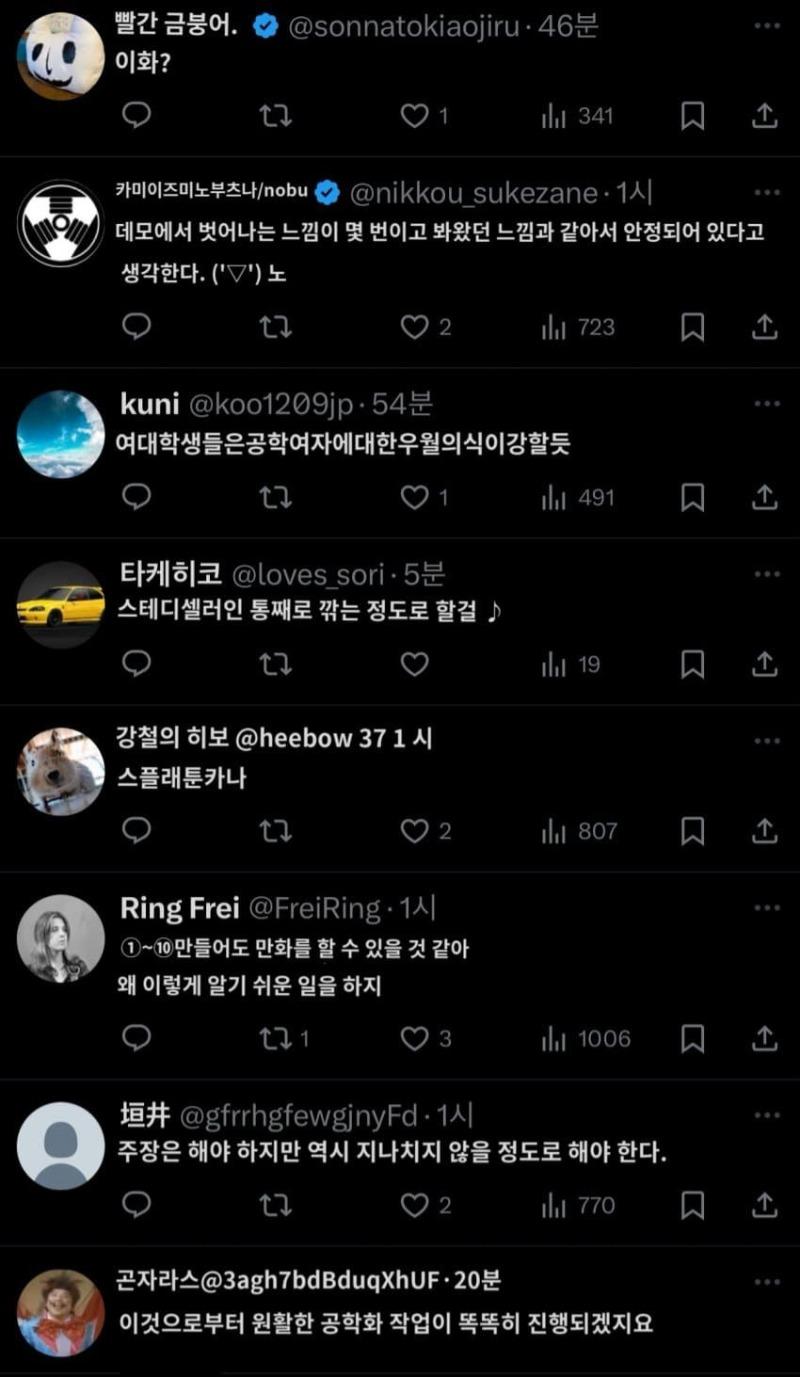Like Ring Frei's reply
The height and width of the screenshot is (1377, 800).
tap(414, 1039)
